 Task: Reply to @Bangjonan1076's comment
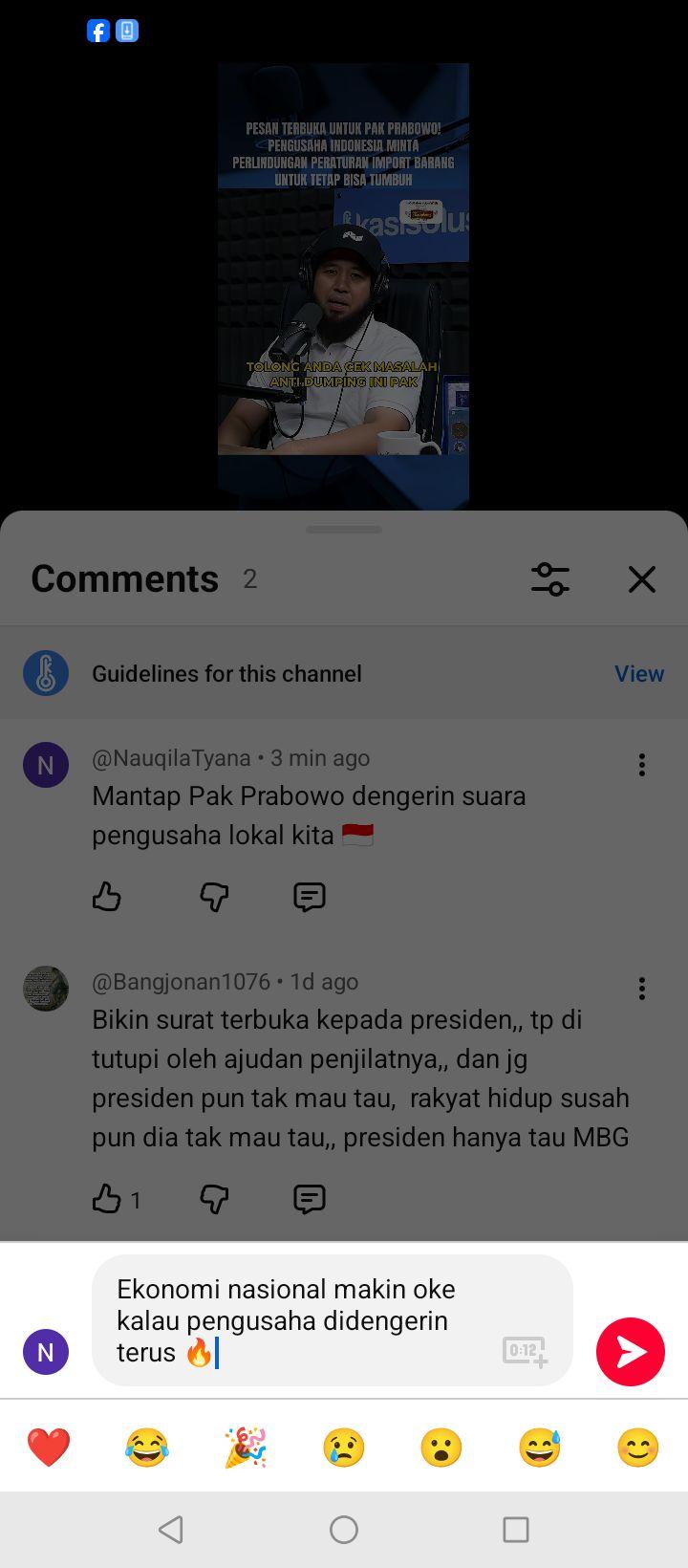click(310, 1199)
